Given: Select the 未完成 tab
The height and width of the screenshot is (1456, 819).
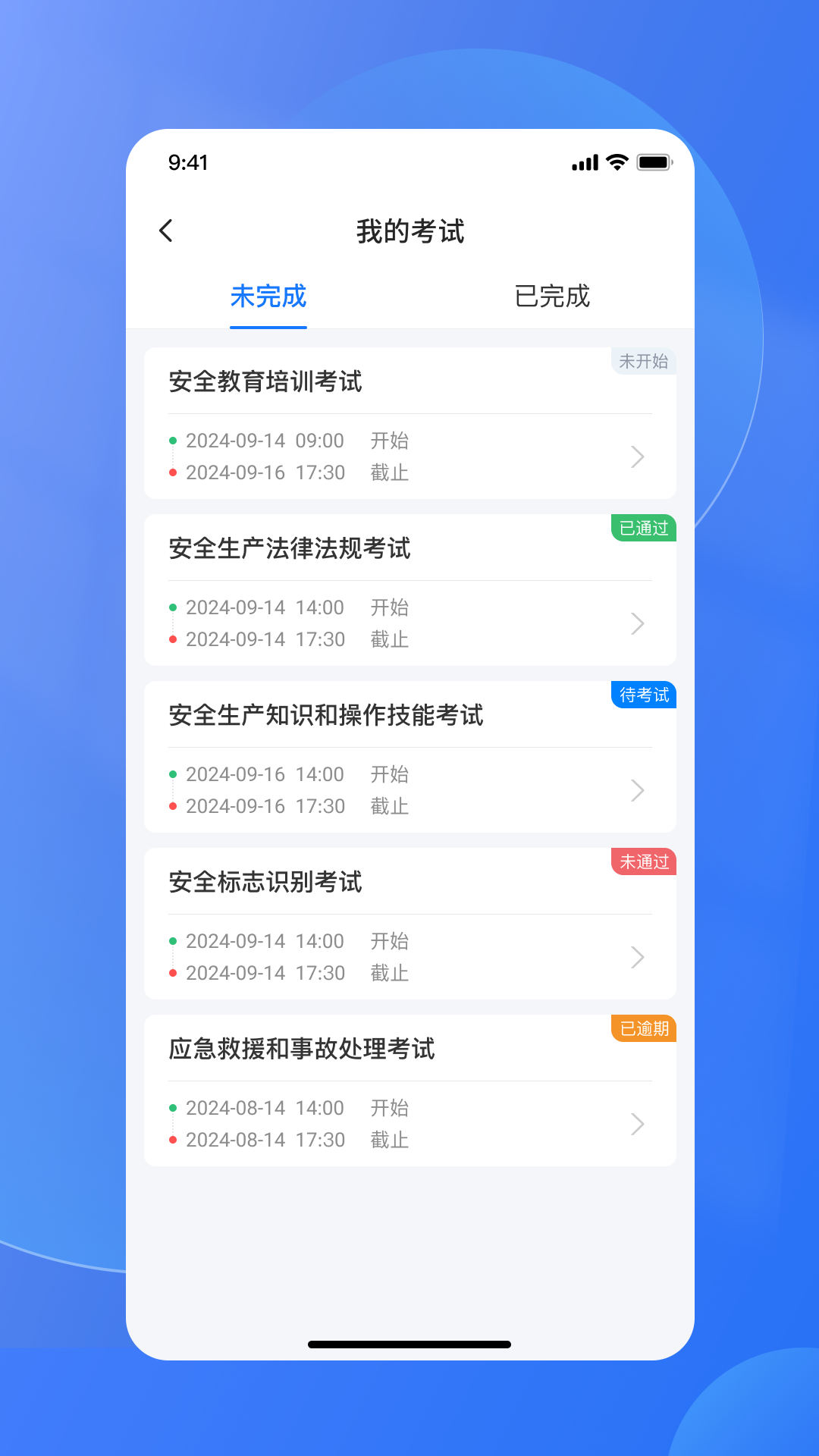Looking at the screenshot, I should 268,296.
